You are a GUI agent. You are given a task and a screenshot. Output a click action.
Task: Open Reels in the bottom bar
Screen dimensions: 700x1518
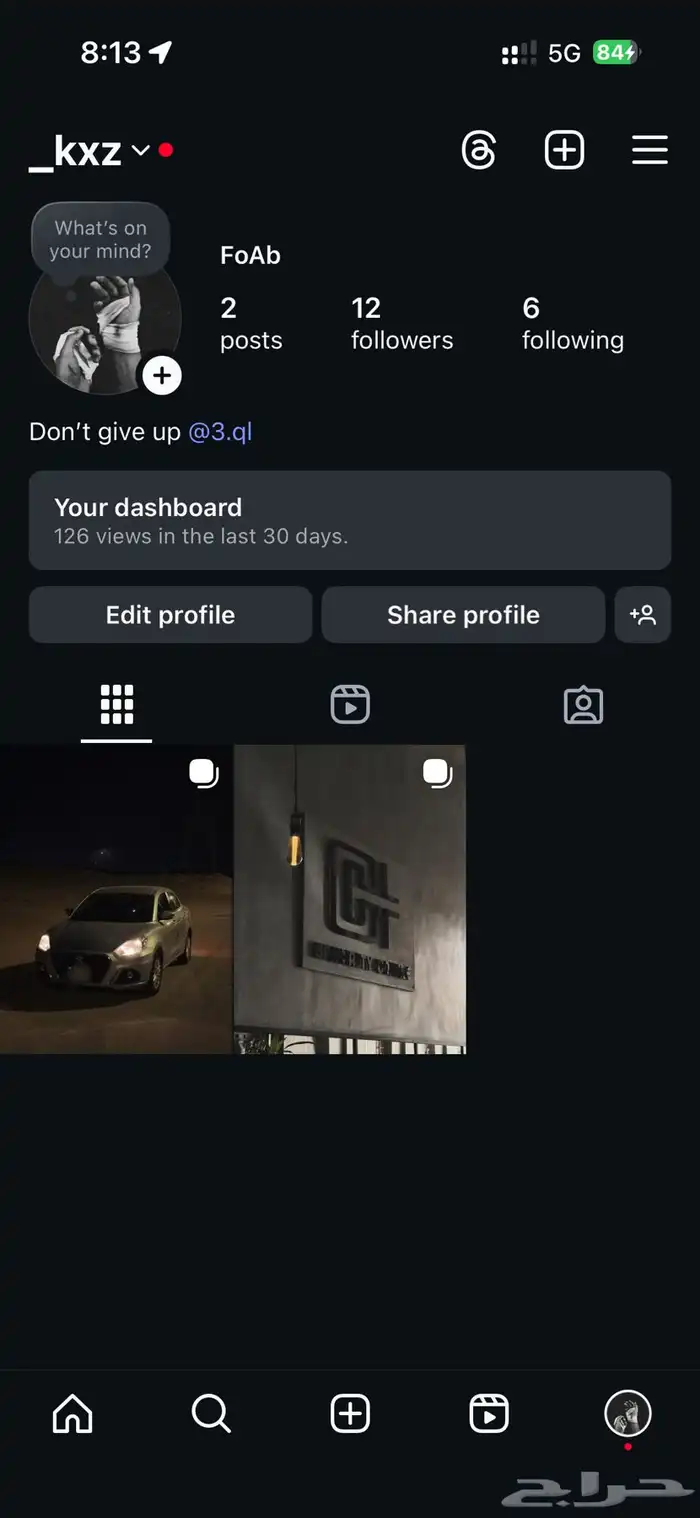pyautogui.click(x=489, y=1414)
